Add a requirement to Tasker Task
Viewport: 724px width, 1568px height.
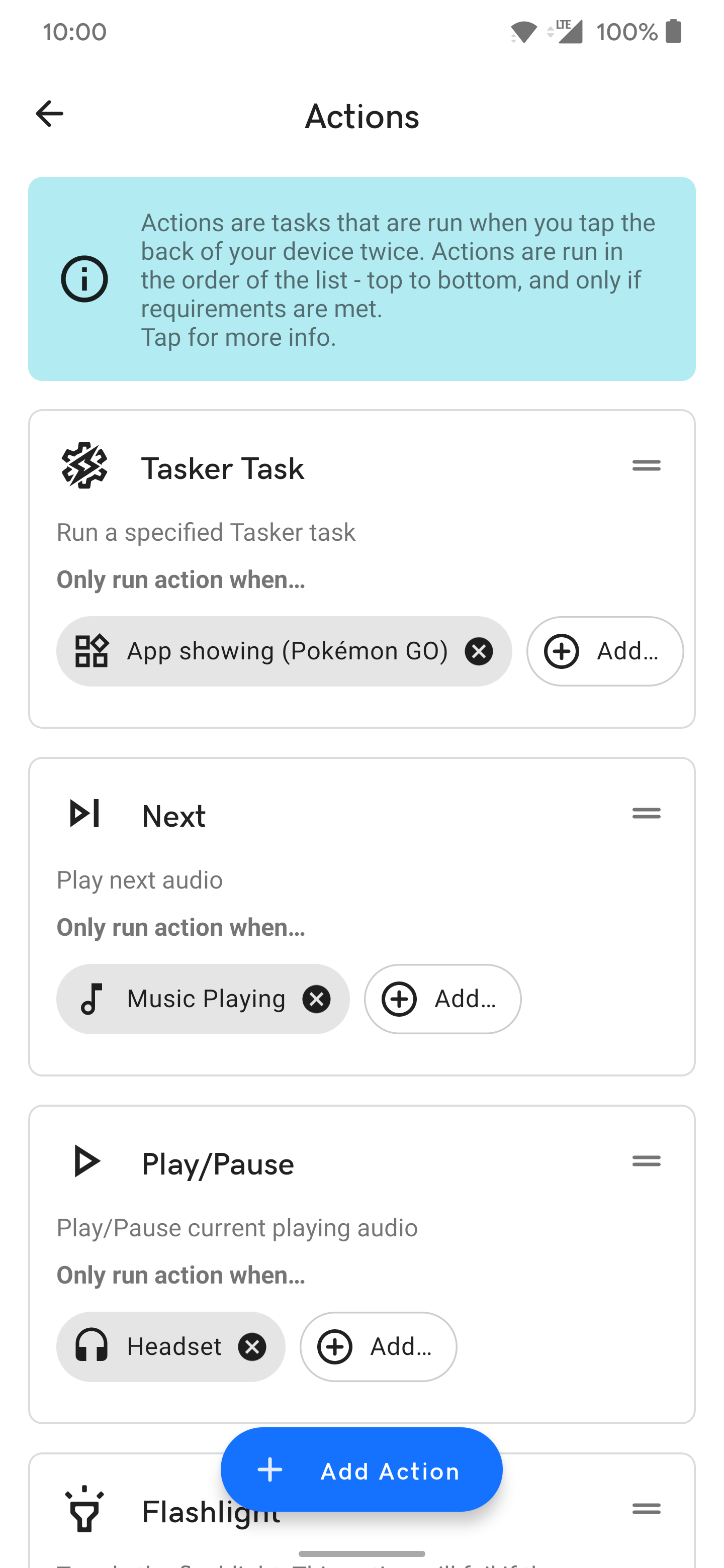605,651
